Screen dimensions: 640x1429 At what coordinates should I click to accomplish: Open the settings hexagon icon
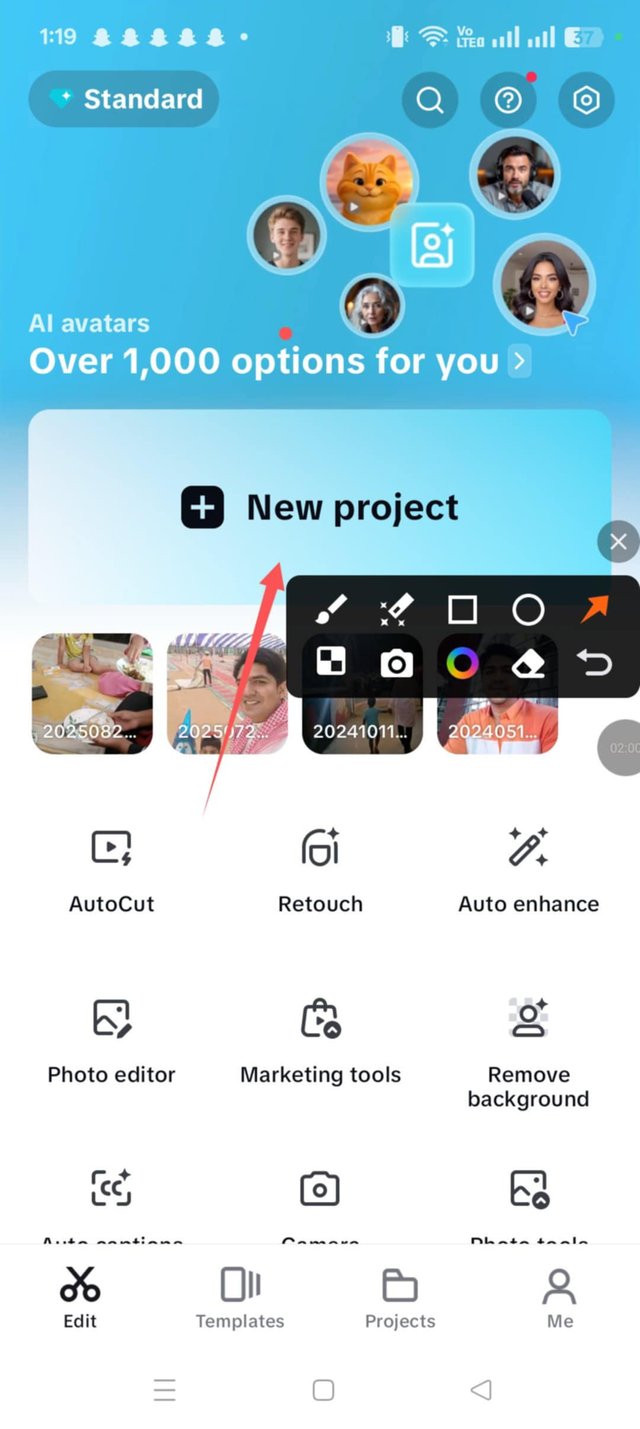pyautogui.click(x=586, y=100)
